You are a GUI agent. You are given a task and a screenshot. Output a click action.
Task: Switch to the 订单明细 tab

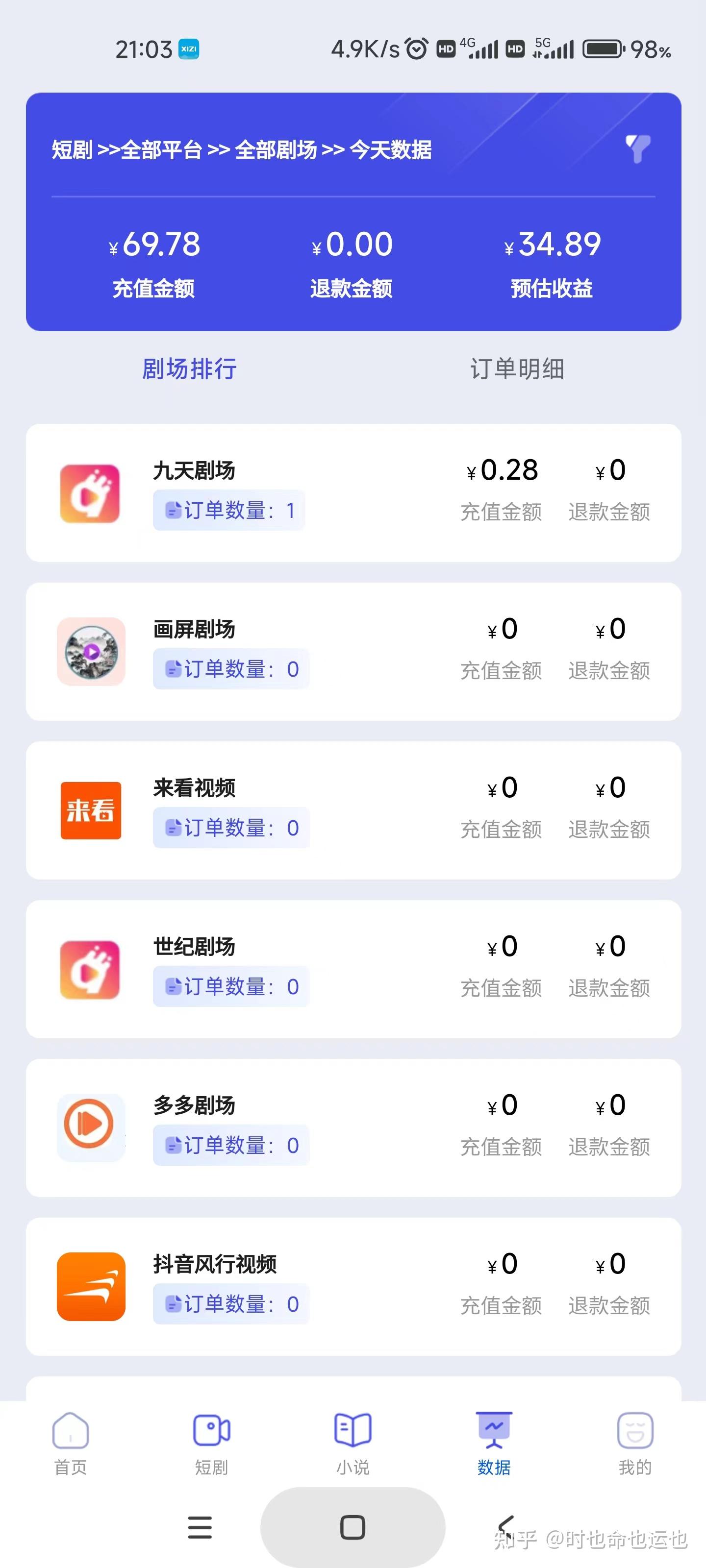[517, 369]
